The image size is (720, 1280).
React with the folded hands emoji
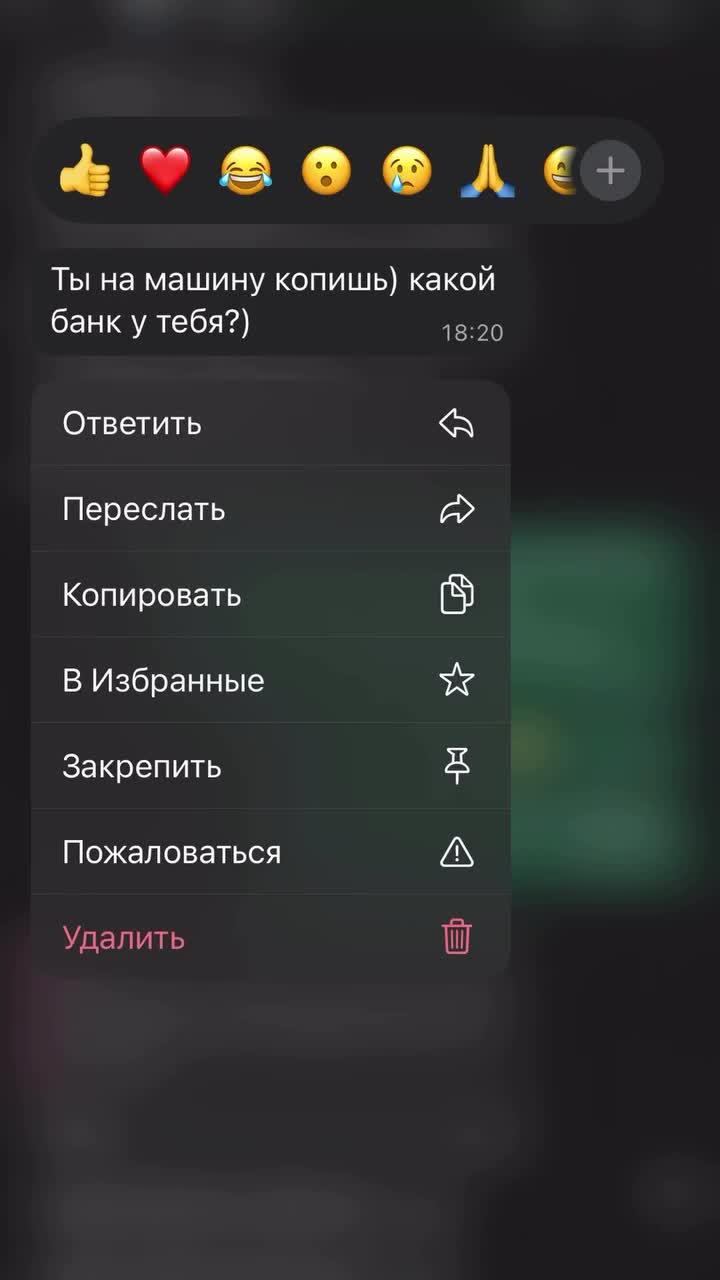coord(487,171)
